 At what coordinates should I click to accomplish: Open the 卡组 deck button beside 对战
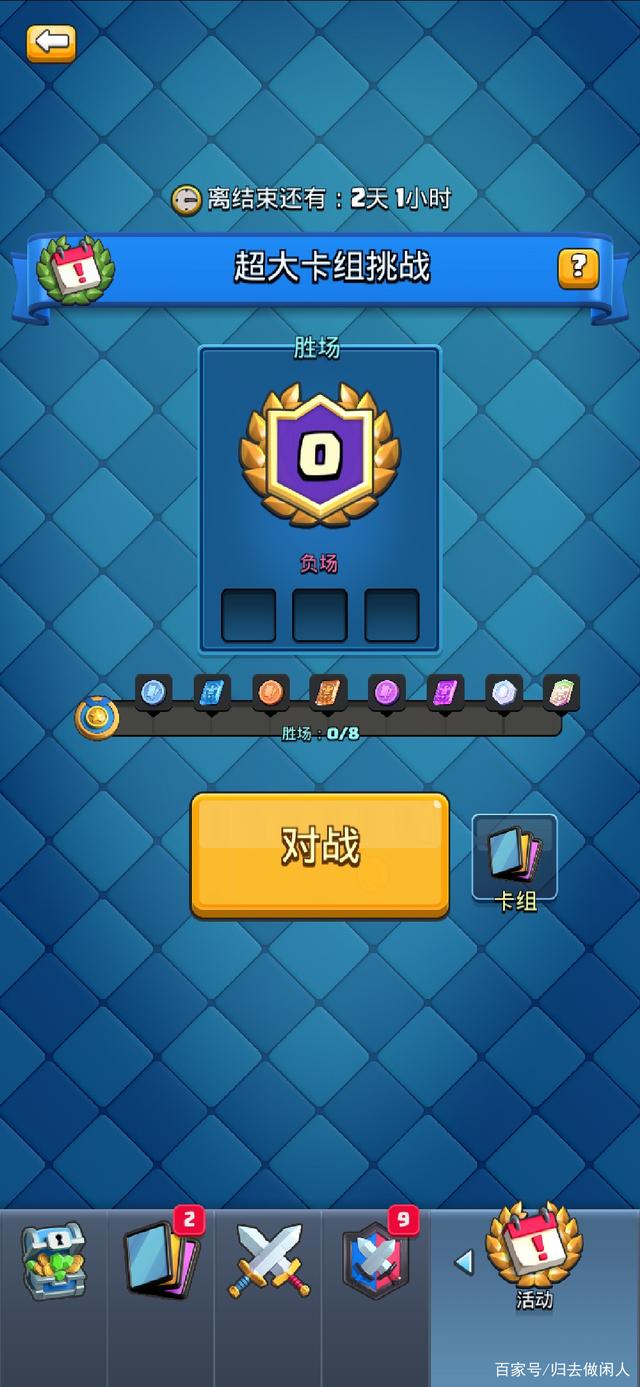point(514,860)
